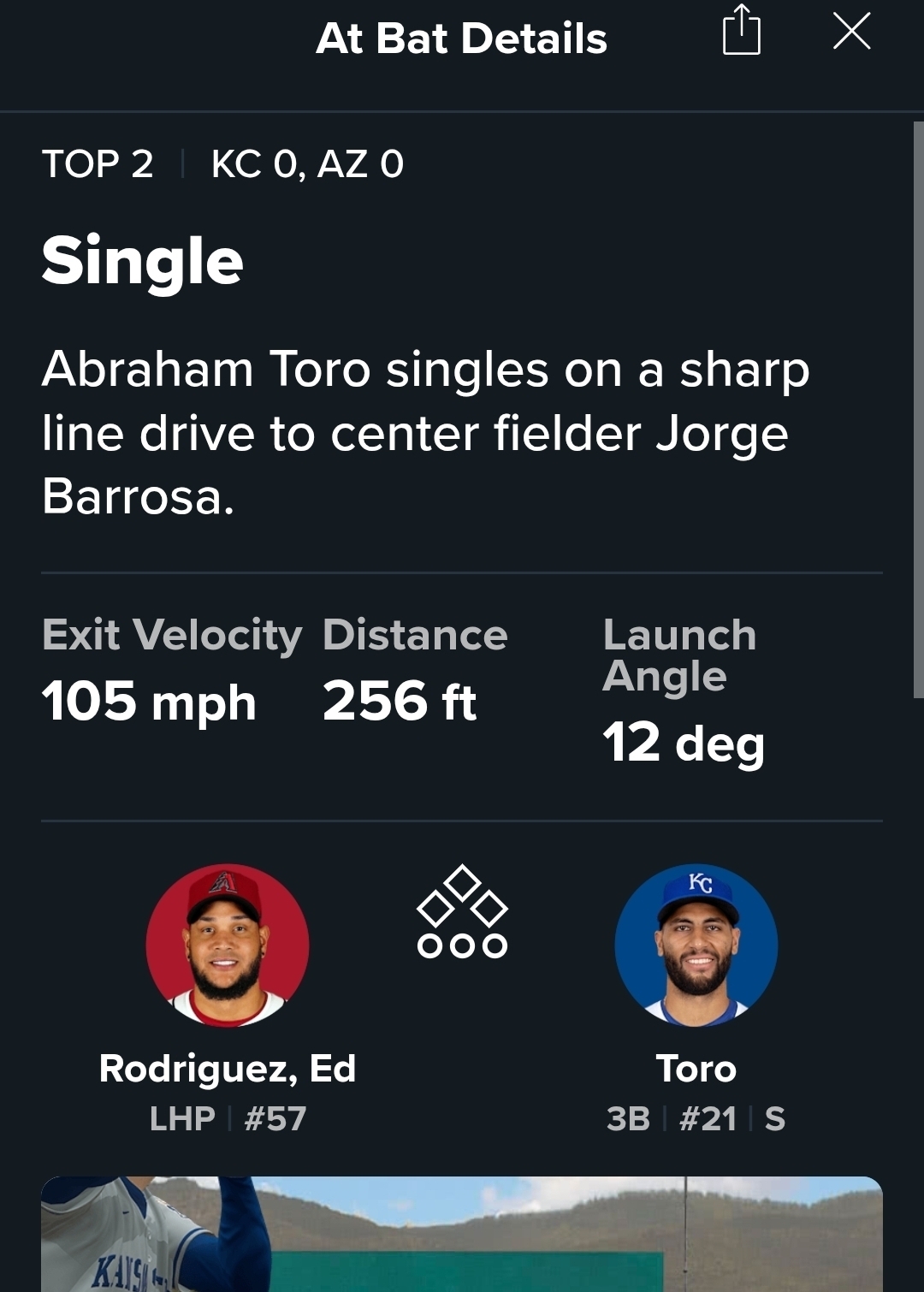View batter Toro's player profile
This screenshot has width=924, height=1292.
point(696,945)
